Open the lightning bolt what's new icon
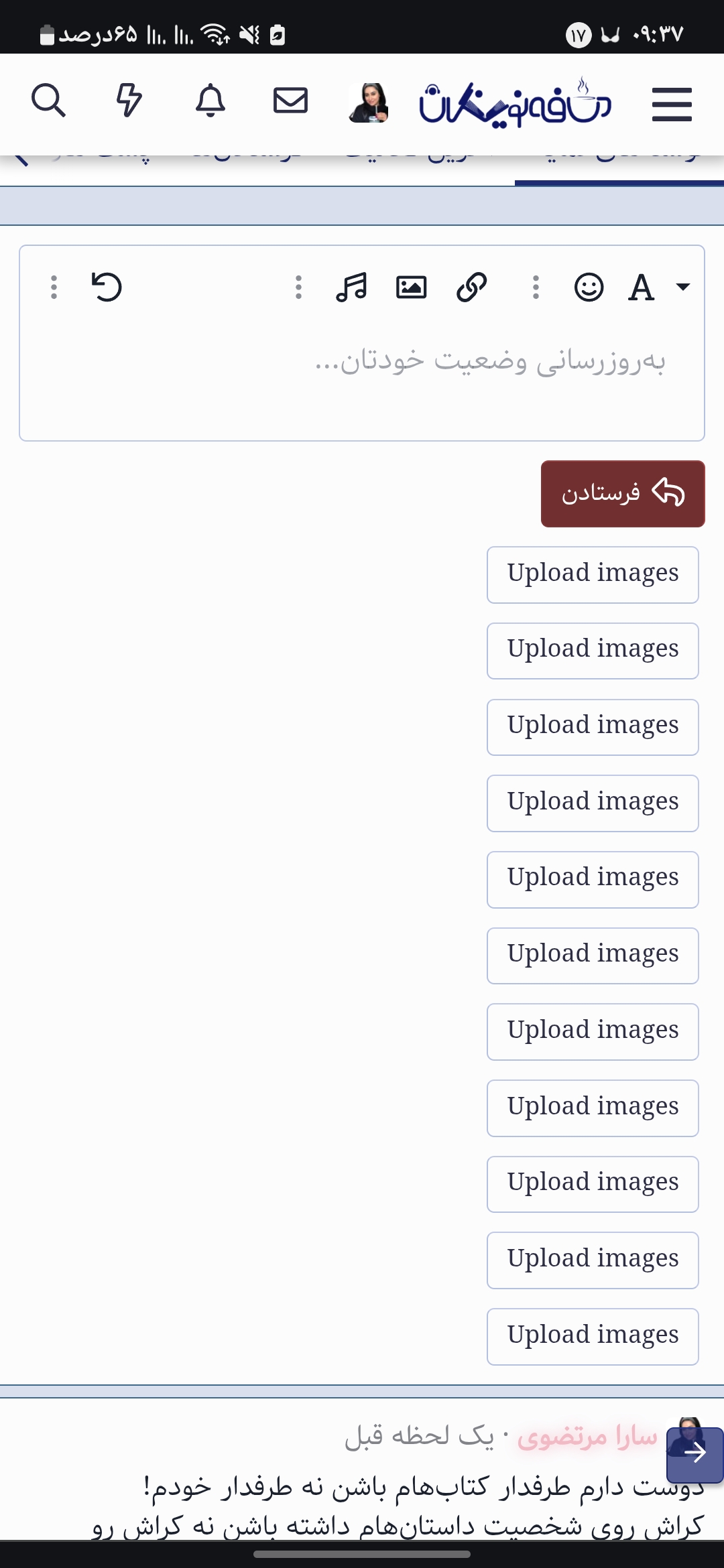 pyautogui.click(x=129, y=101)
